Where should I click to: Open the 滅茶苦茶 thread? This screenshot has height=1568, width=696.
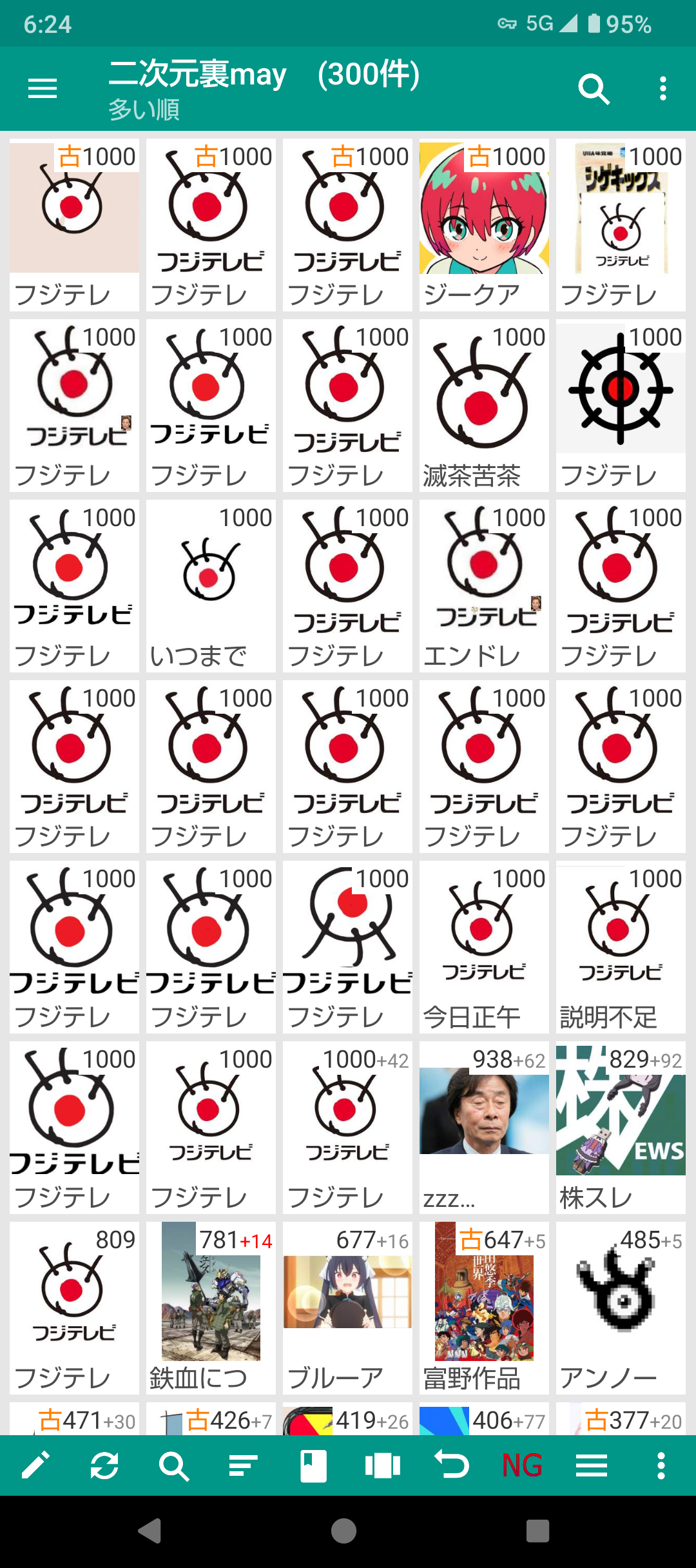484,406
